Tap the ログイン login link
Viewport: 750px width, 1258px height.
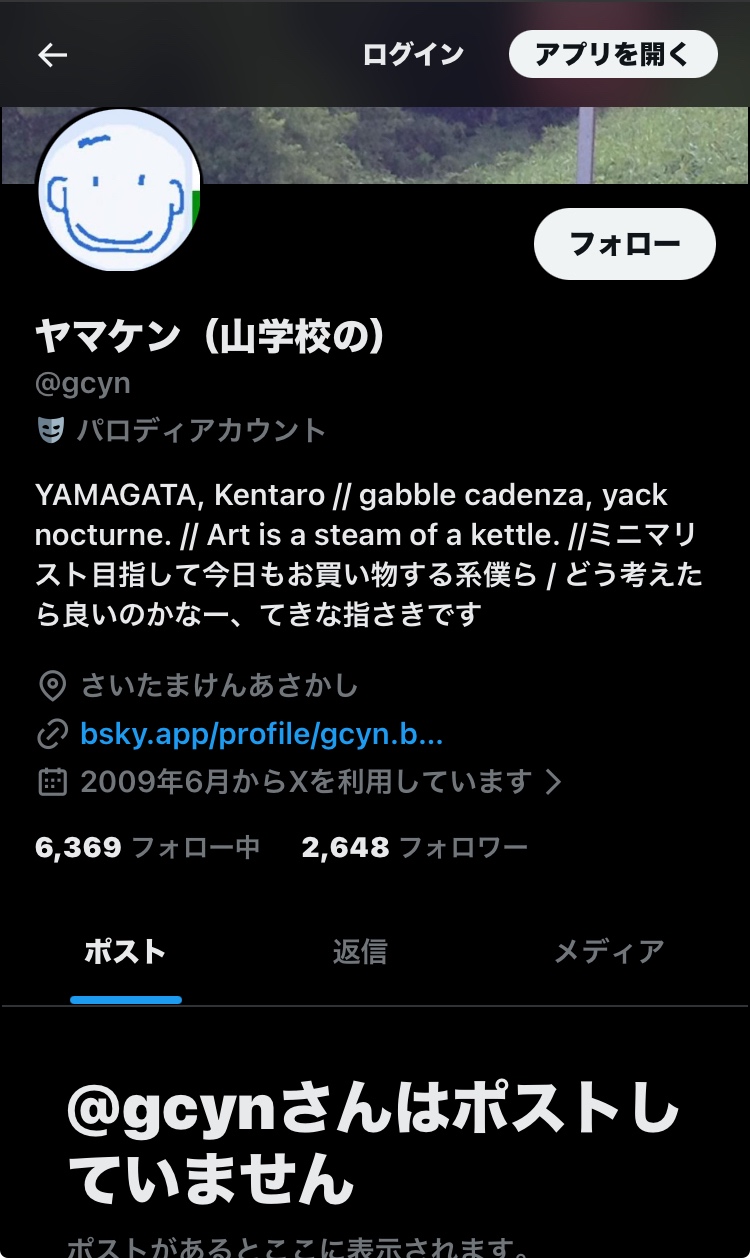coord(413,54)
